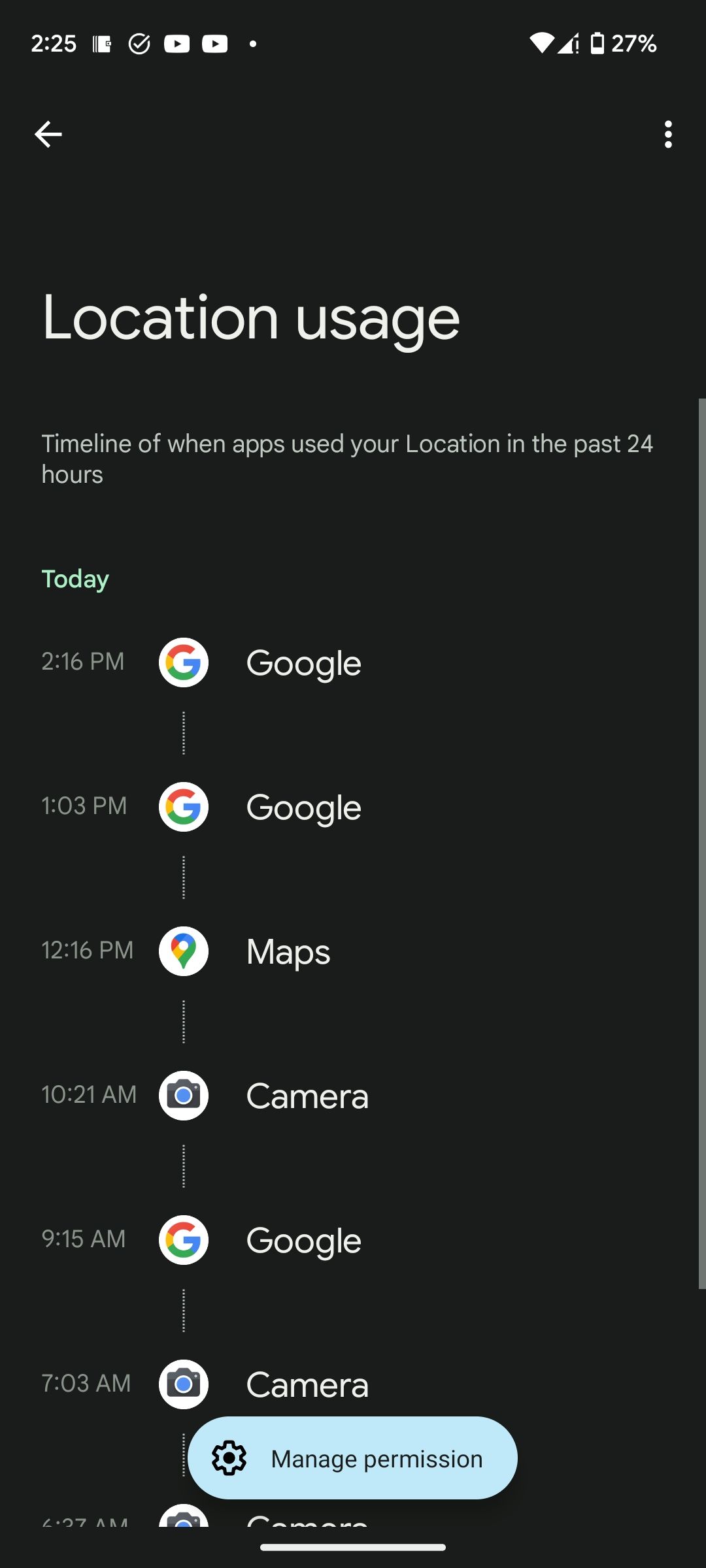Tap the Location usage page title
The width and height of the screenshot is (706, 1568).
250,318
